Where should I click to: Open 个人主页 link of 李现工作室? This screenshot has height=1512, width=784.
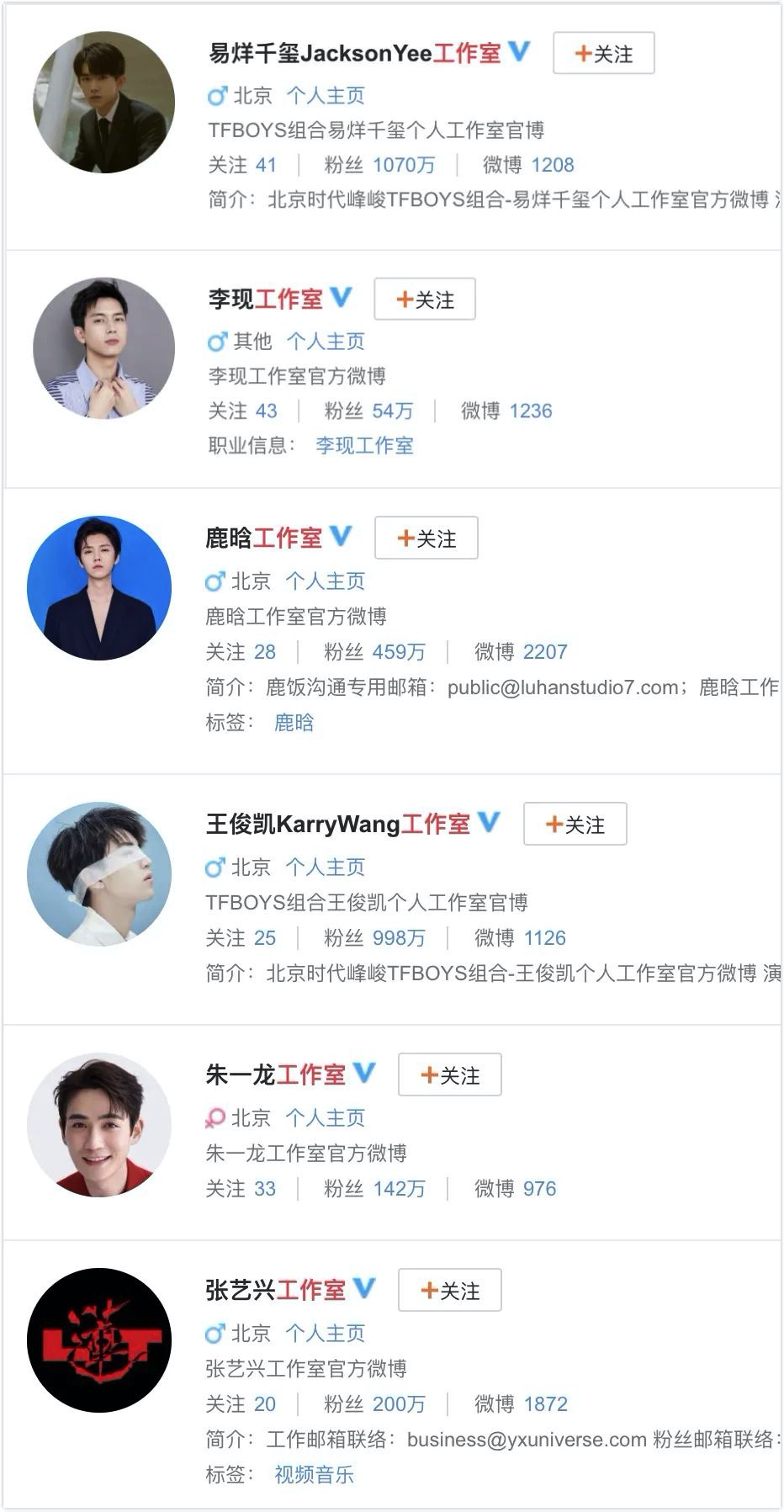[x=326, y=342]
